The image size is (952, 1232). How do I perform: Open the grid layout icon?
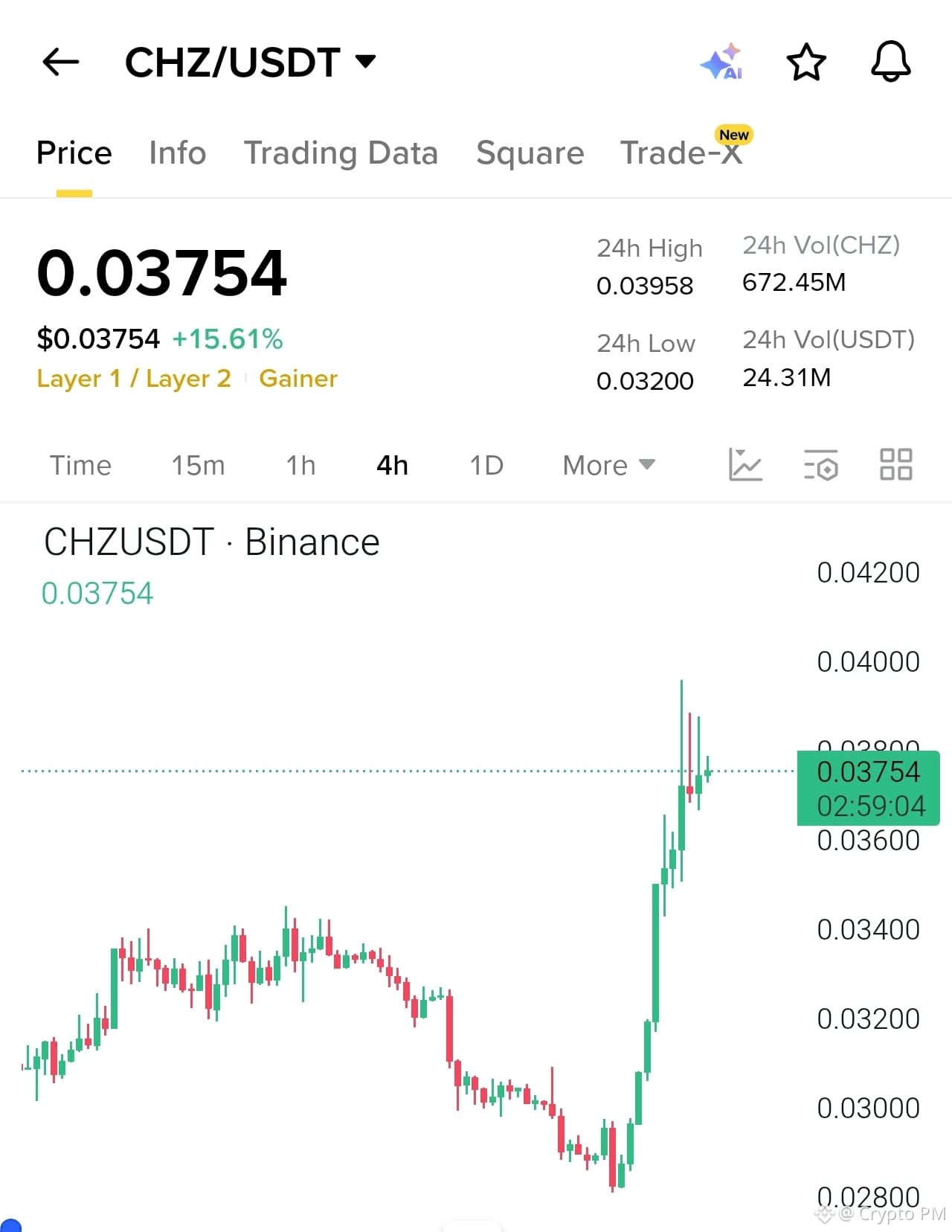click(x=895, y=464)
